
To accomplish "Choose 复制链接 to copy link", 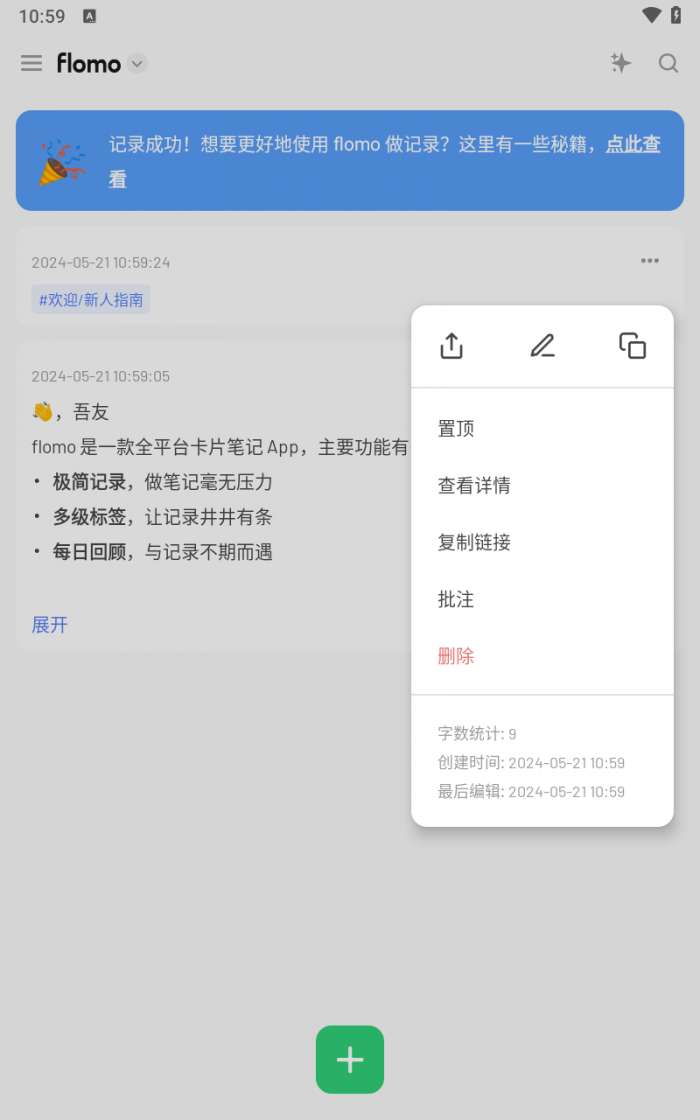I will pyautogui.click(x=541, y=543).
